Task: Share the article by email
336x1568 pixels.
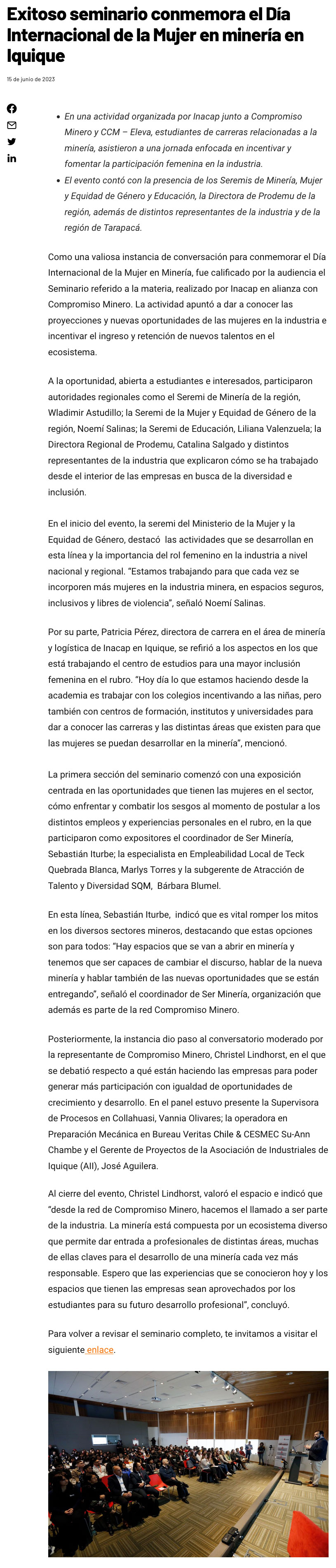Action: coord(12,125)
